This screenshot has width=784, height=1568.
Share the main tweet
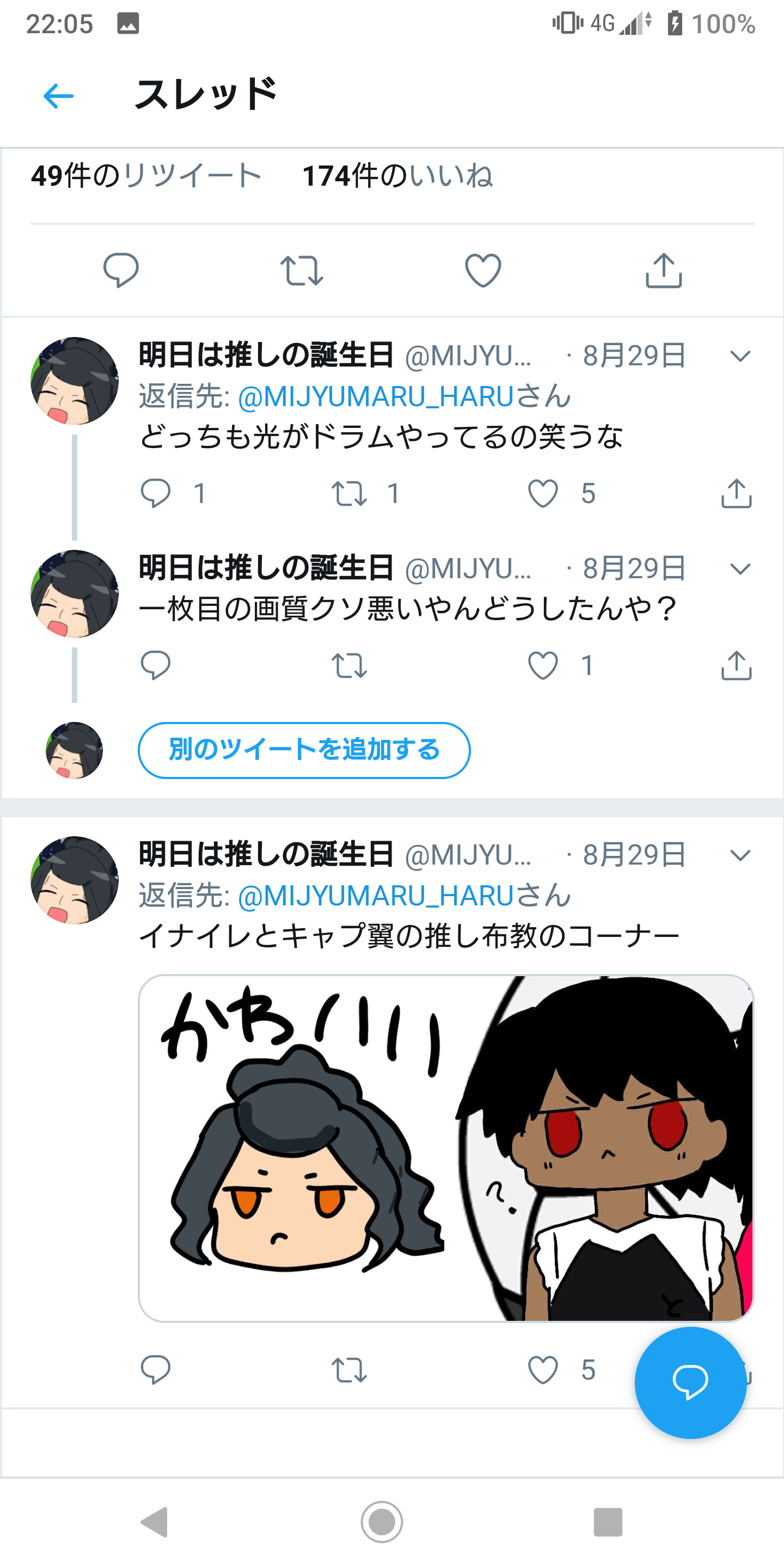[x=664, y=269]
